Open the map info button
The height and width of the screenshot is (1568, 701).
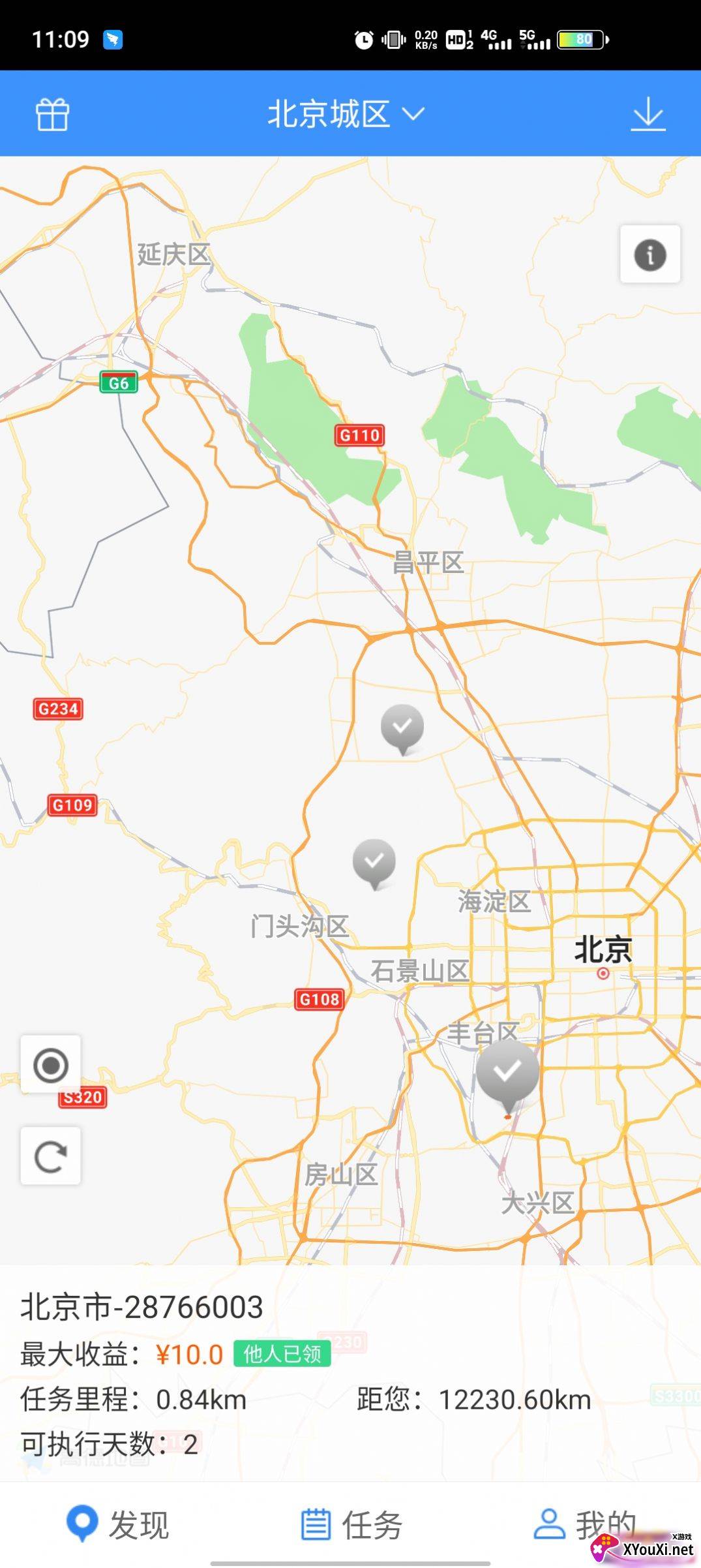(x=650, y=254)
